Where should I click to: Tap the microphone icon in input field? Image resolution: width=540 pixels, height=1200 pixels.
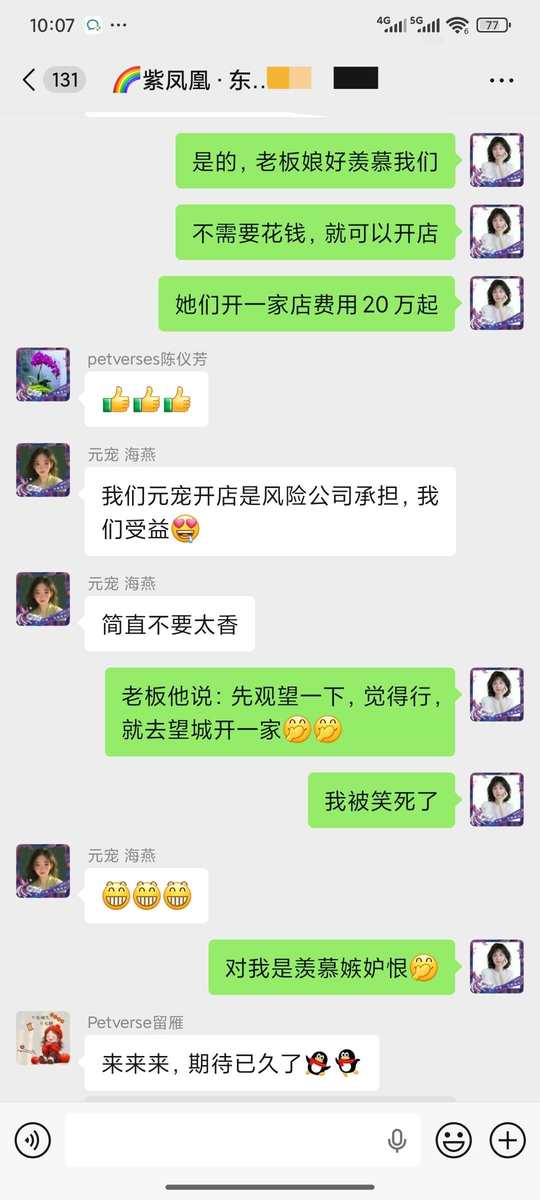click(x=397, y=1140)
